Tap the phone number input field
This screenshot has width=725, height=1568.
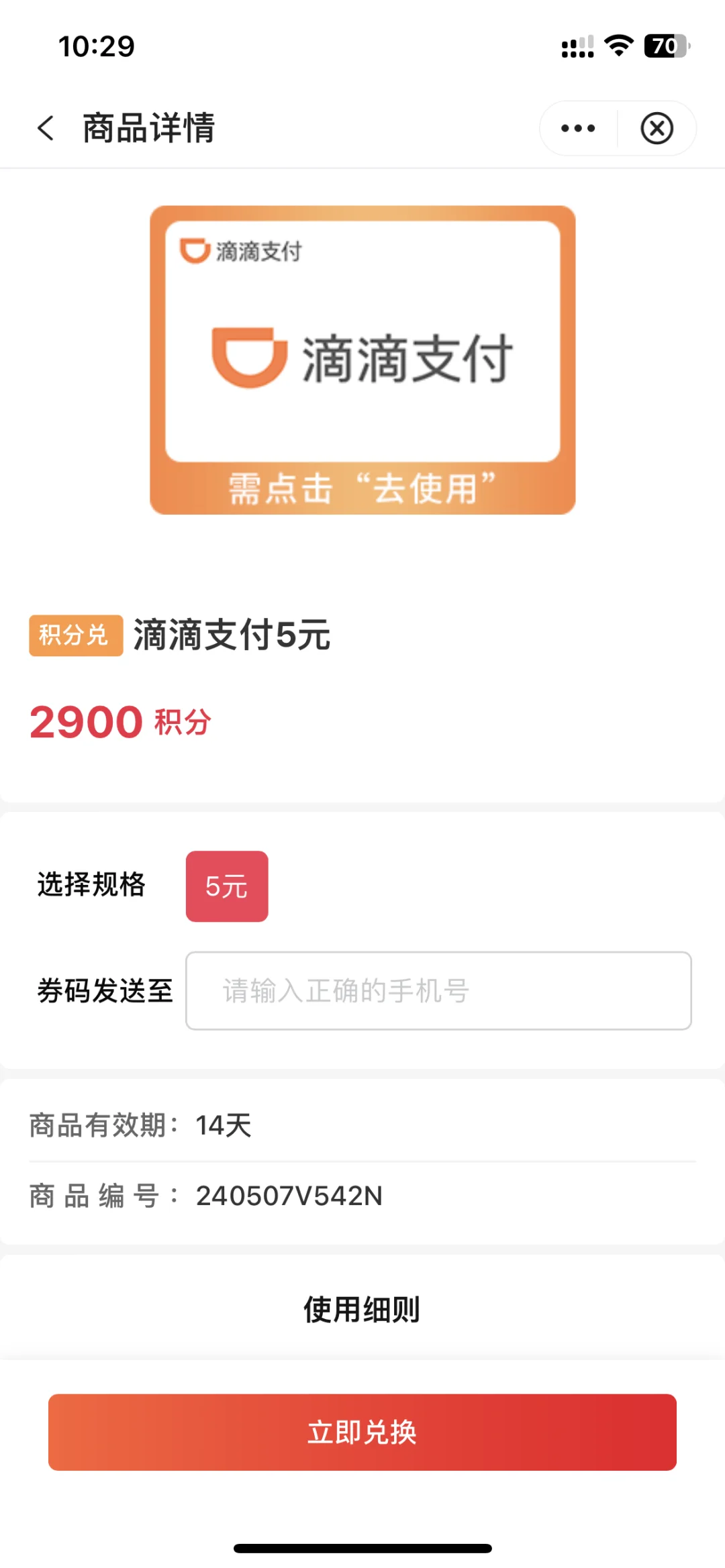438,990
